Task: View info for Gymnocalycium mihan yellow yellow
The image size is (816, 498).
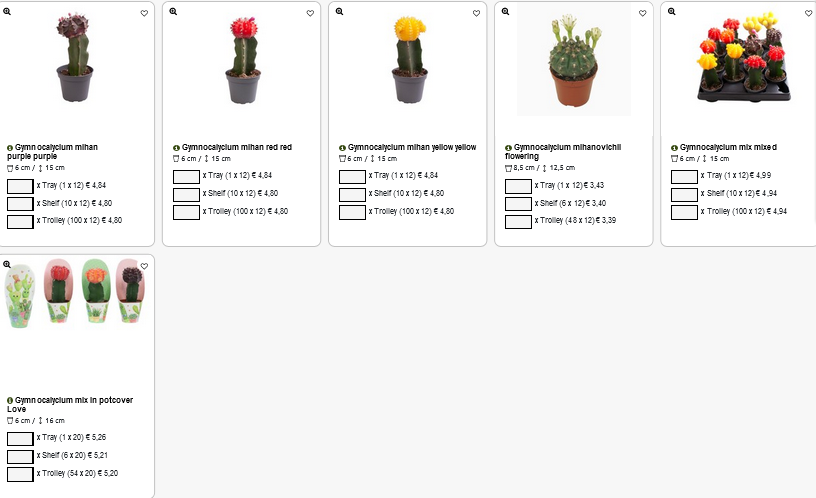Action: [342, 148]
